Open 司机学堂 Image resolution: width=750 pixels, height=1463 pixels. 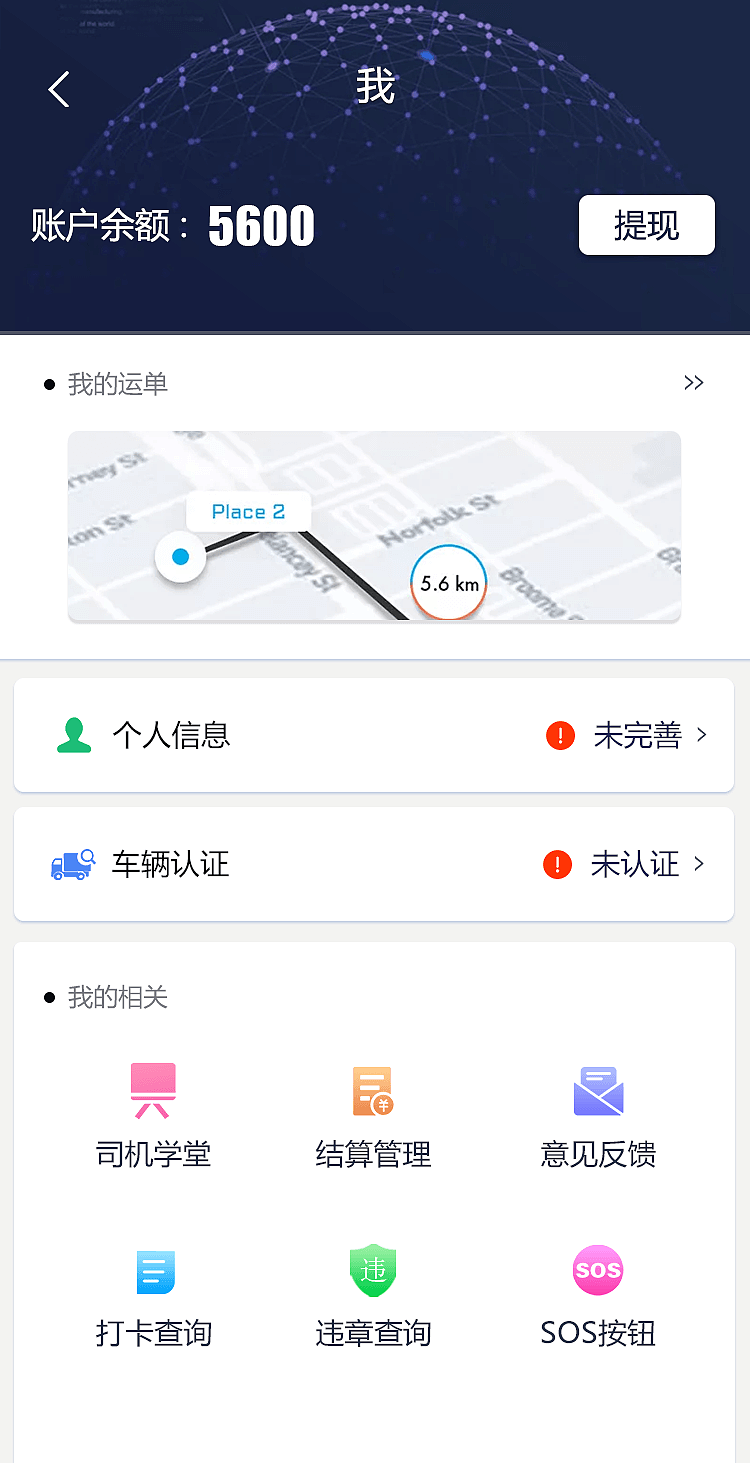(x=153, y=1116)
